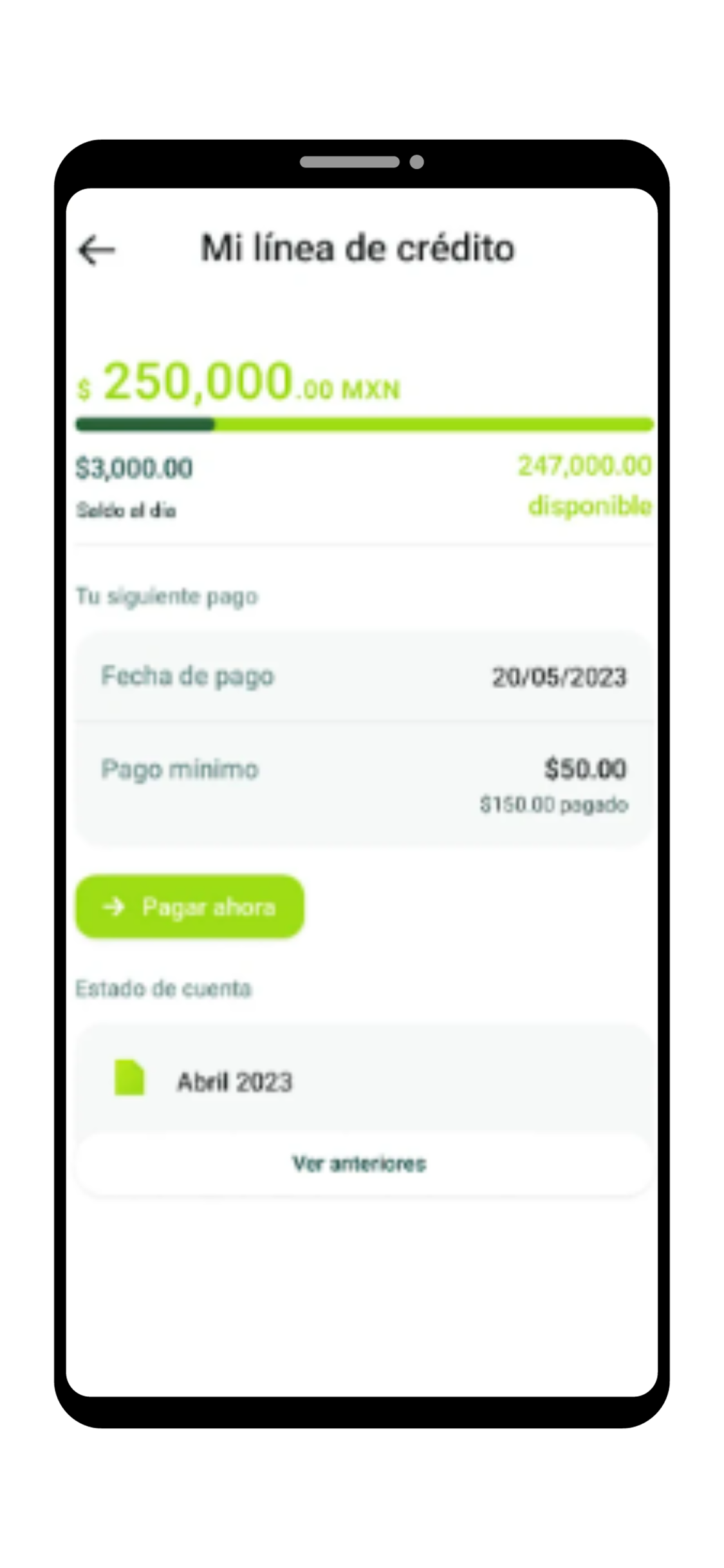
Task: Tap the $150.00 pagado label
Action: coord(554,805)
